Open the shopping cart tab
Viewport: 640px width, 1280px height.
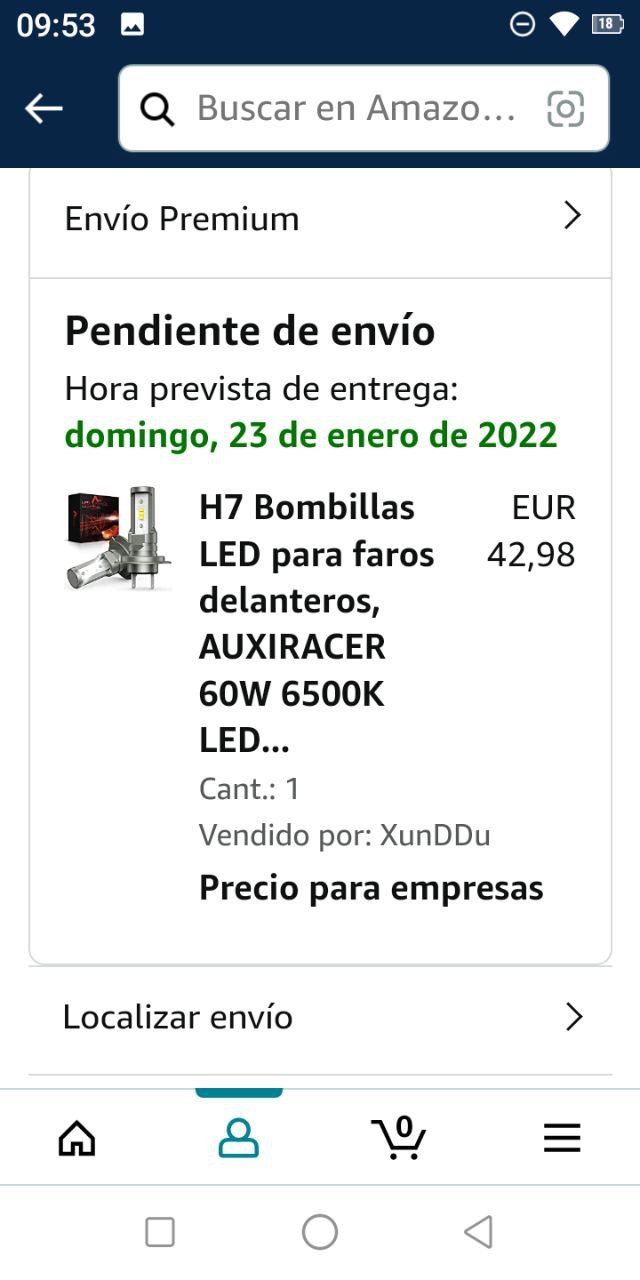pyautogui.click(x=399, y=1137)
